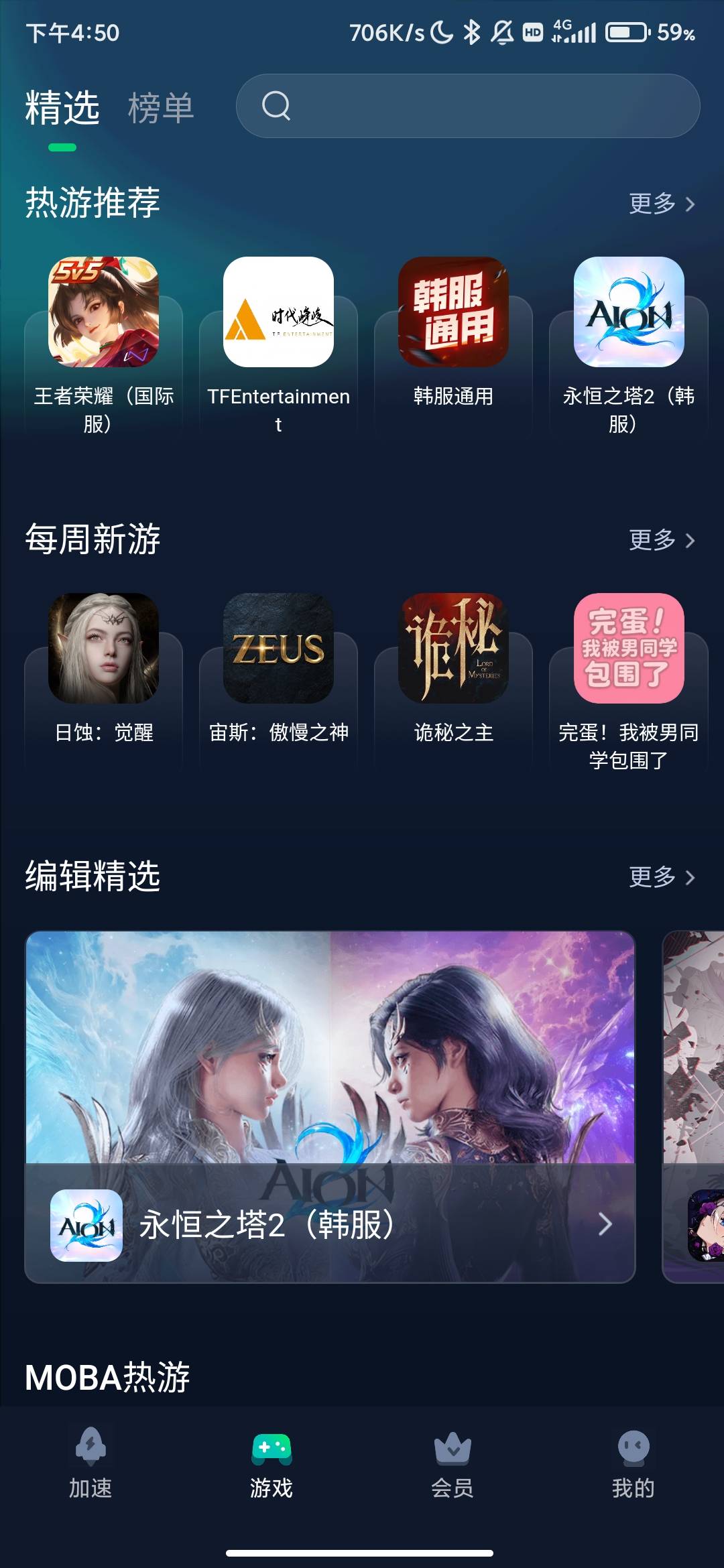Go to the 加速 tab
This screenshot has height=1568, width=724.
point(90,1464)
